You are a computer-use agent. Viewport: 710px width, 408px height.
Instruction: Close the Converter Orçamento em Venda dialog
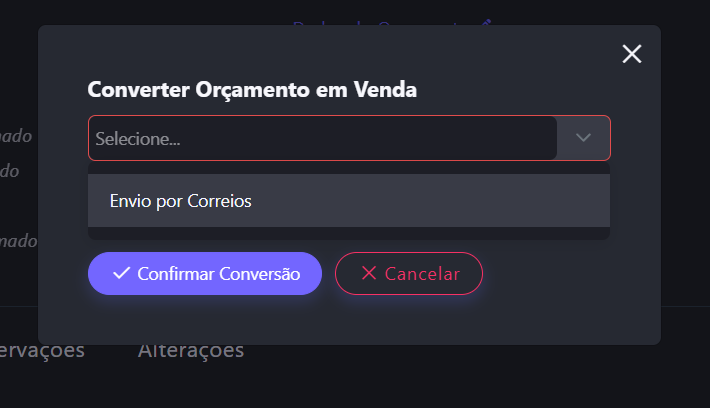[631, 54]
